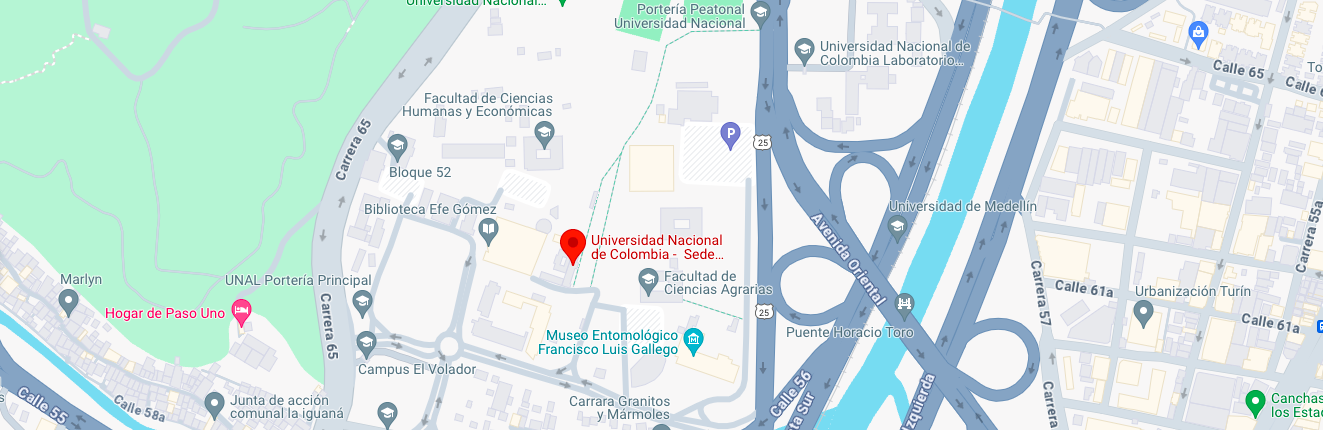Open Campus El Volador marker

coord(366,344)
